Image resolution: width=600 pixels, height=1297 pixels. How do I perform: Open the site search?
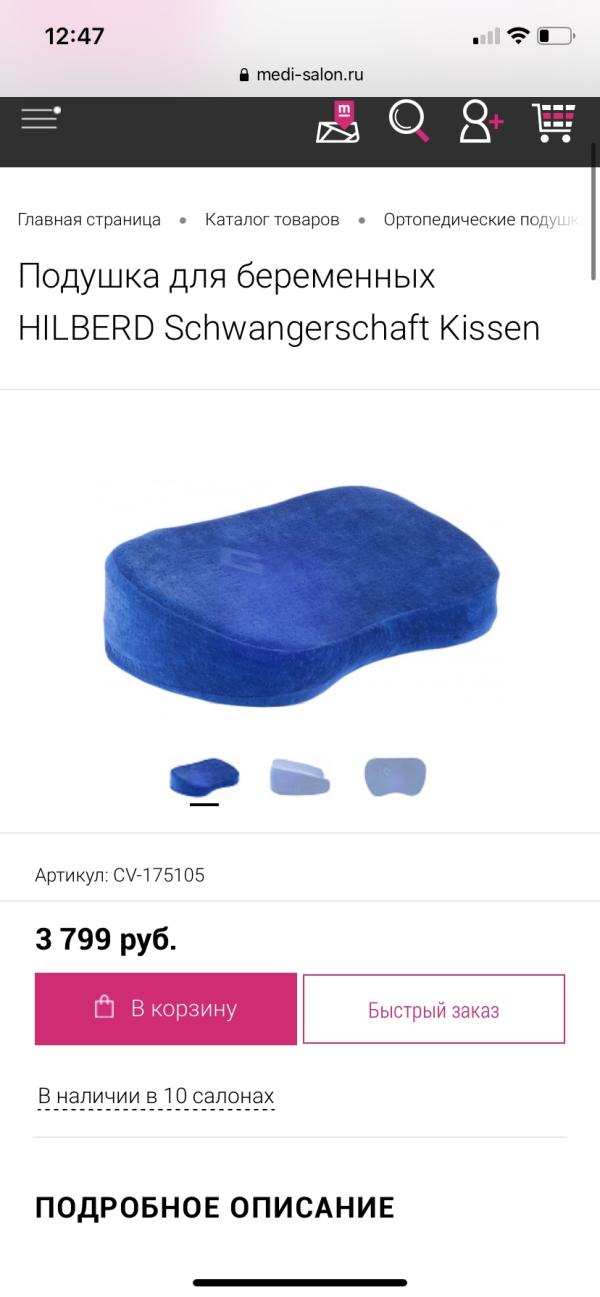click(x=408, y=123)
